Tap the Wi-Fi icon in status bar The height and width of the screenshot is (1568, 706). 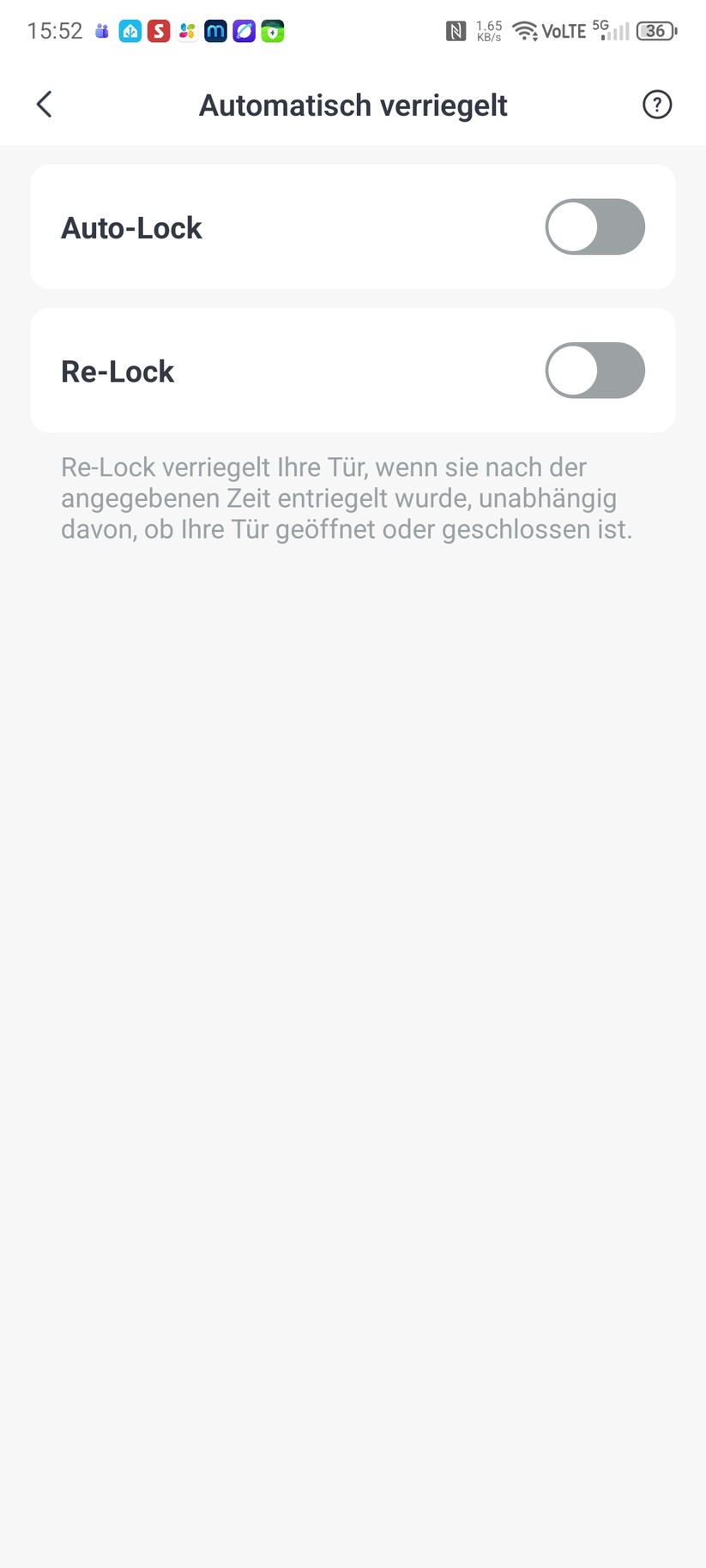(x=524, y=30)
